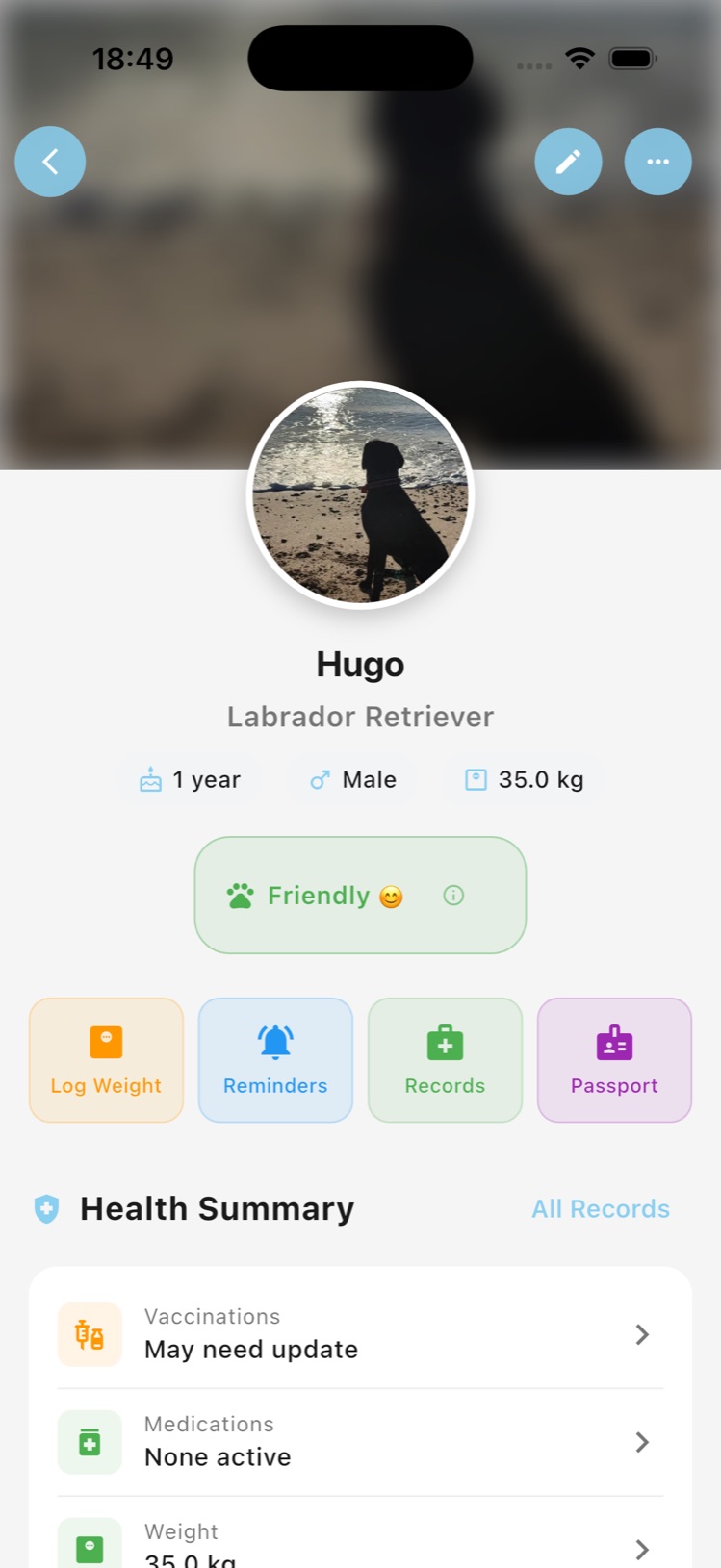Expand the Medications row chevron
Screen dimensions: 721x1568
pyautogui.click(x=642, y=1442)
